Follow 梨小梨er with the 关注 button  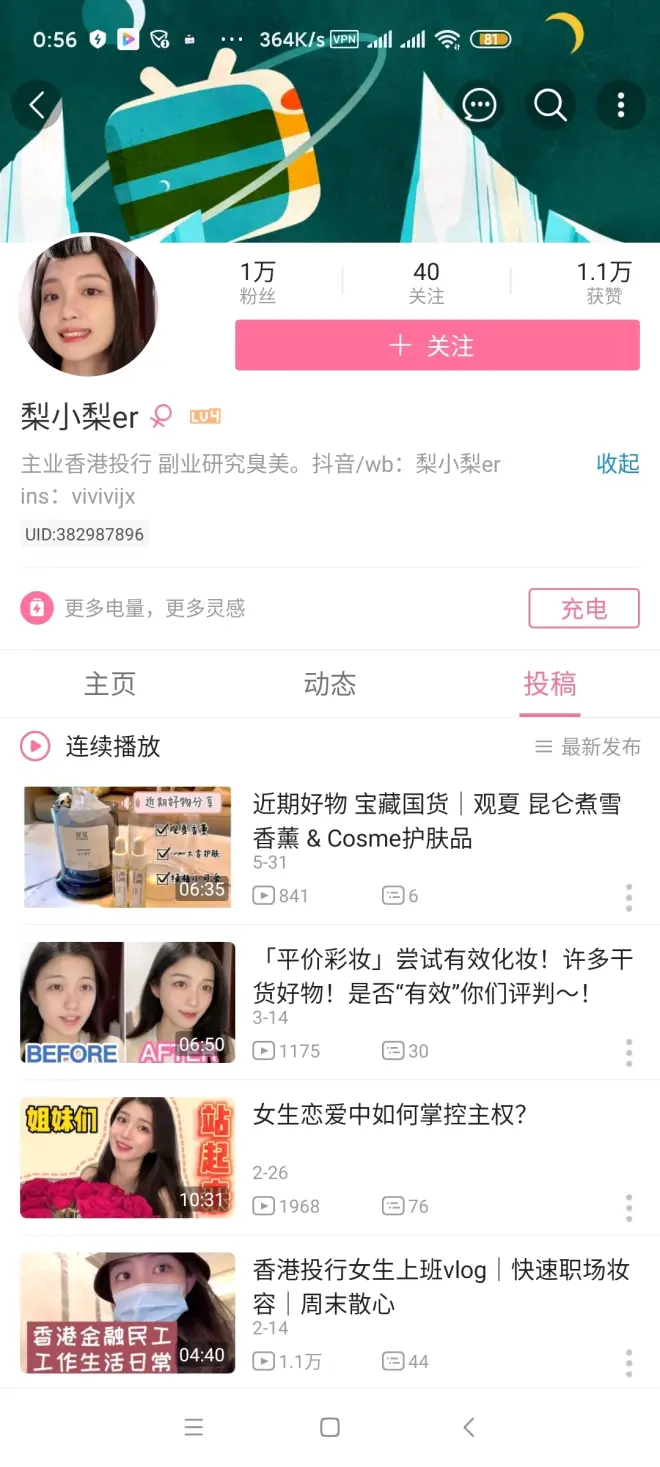pyautogui.click(x=437, y=346)
